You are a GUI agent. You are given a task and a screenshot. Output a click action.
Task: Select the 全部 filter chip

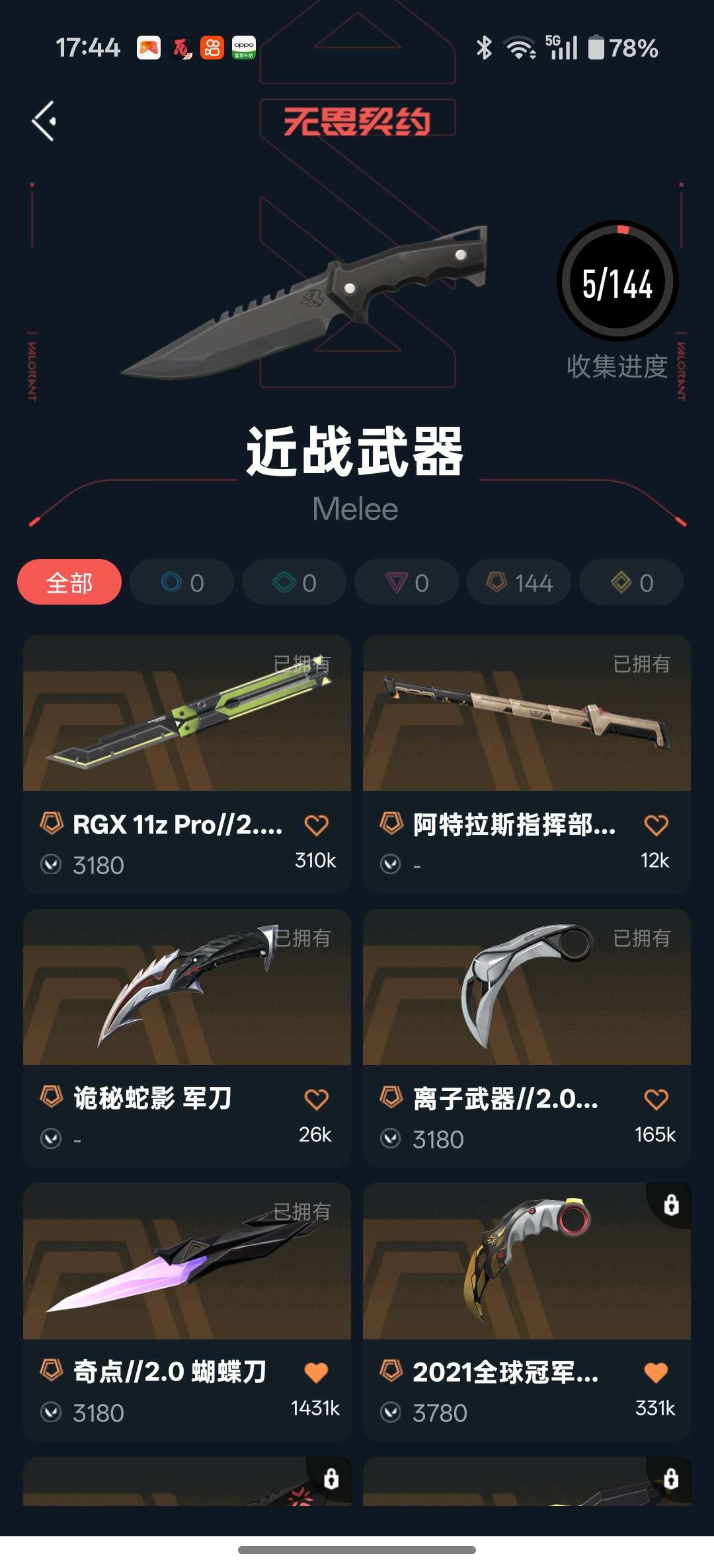coord(69,582)
